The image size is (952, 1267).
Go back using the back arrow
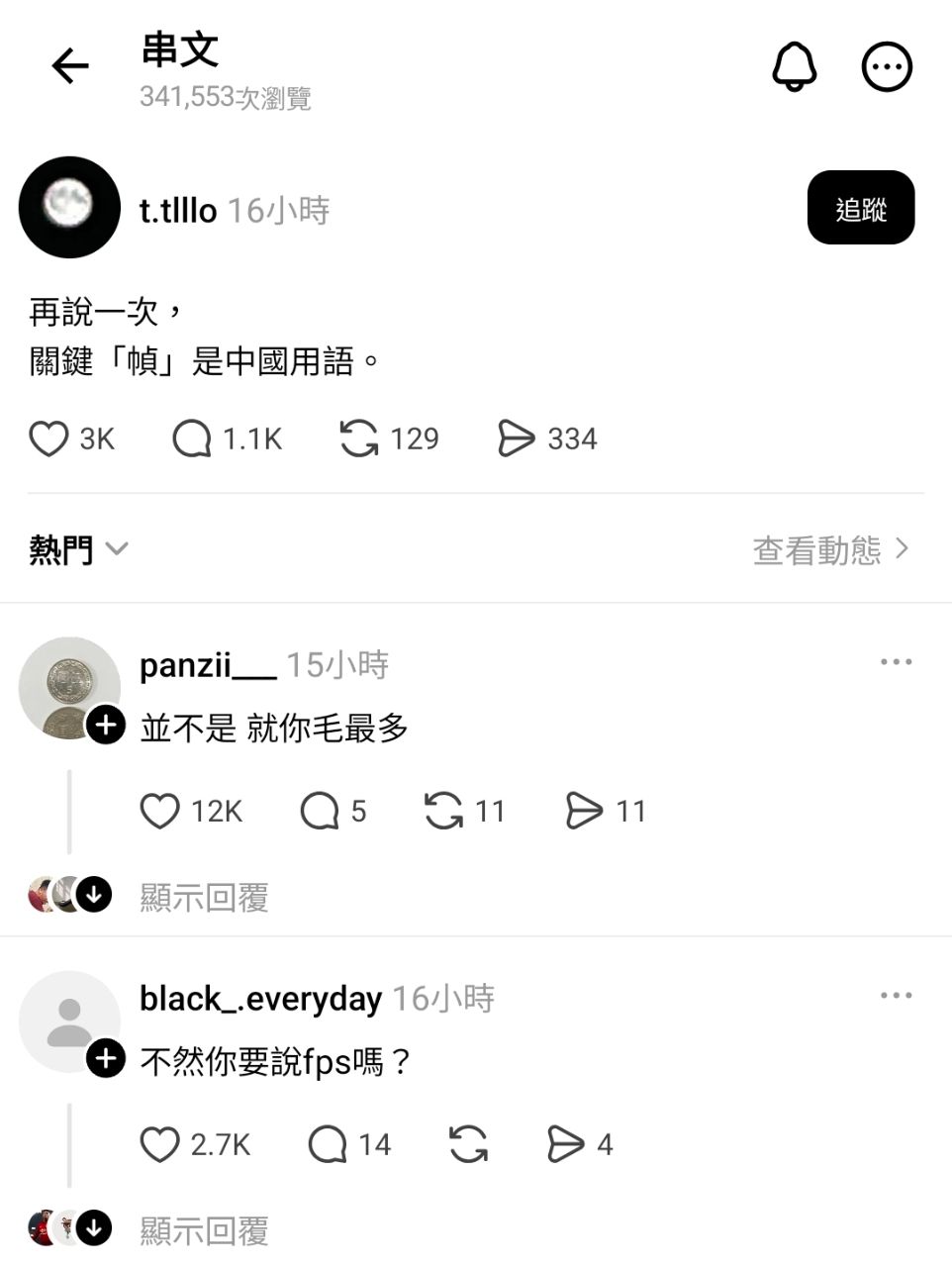click(x=69, y=66)
